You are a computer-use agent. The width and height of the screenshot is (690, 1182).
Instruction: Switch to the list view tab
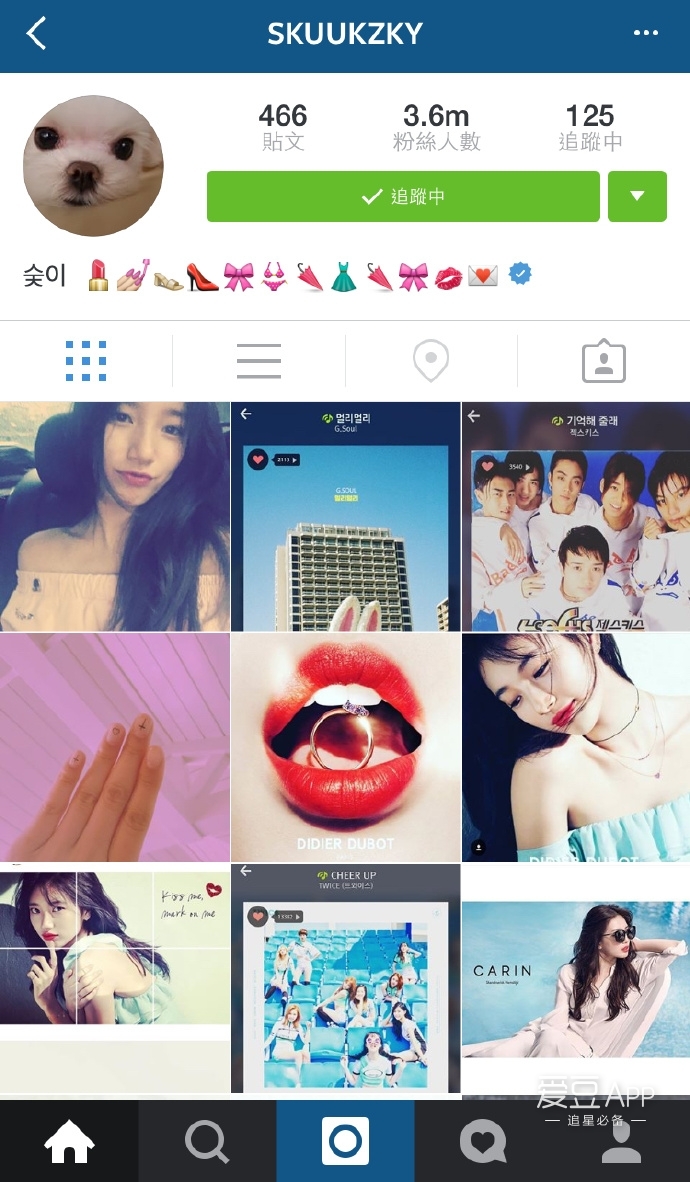pos(258,361)
